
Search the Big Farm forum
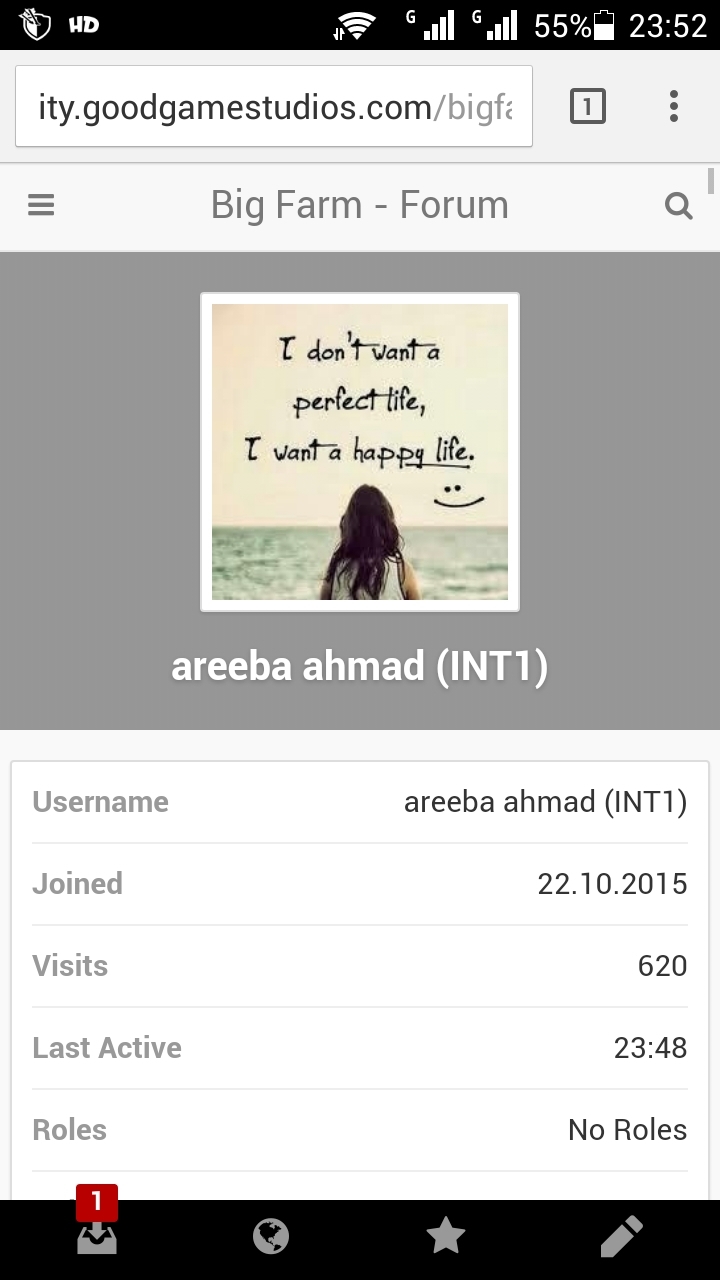[x=679, y=206]
